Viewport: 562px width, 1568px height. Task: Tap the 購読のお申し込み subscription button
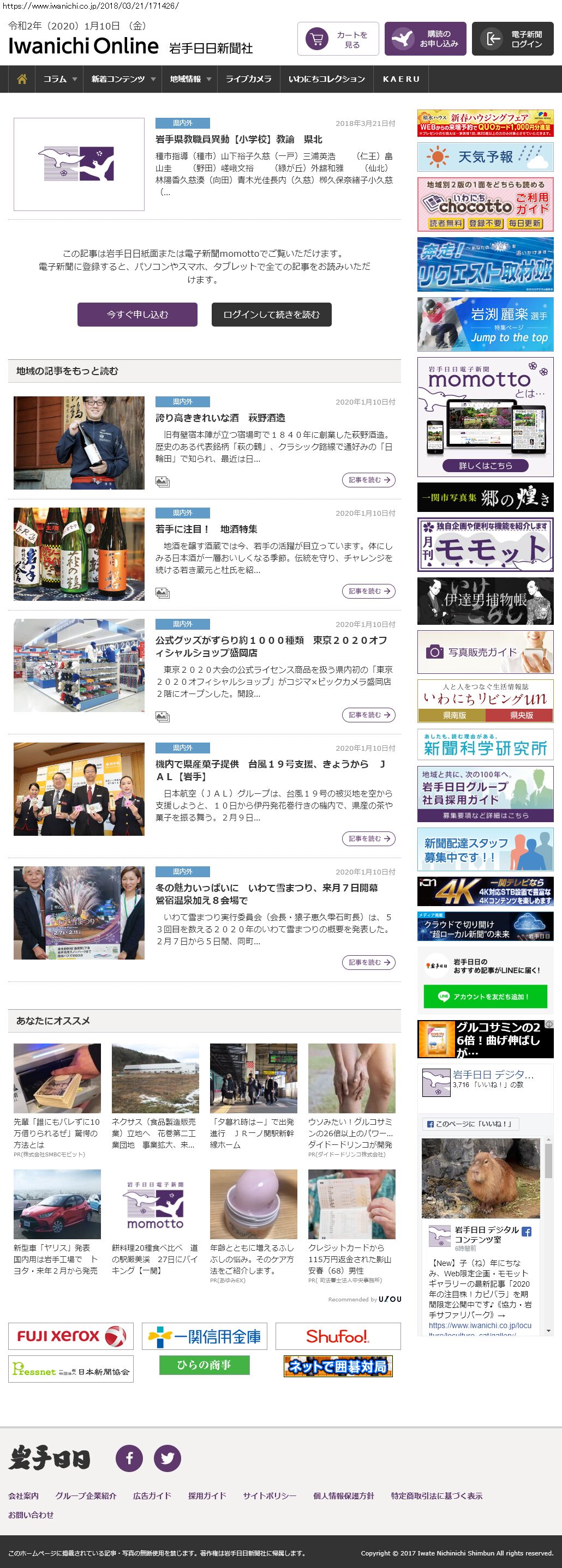425,40
